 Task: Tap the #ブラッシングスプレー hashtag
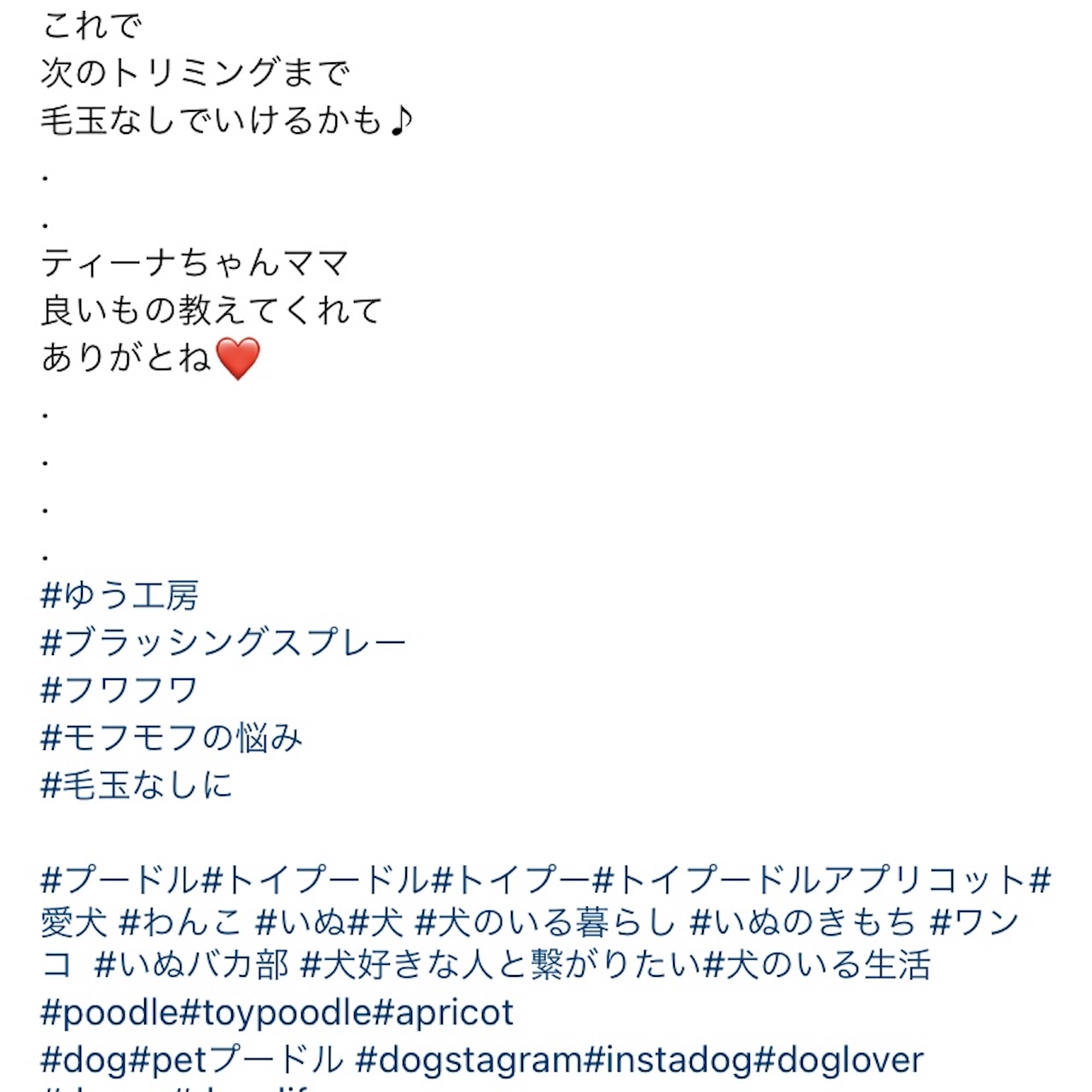(224, 643)
